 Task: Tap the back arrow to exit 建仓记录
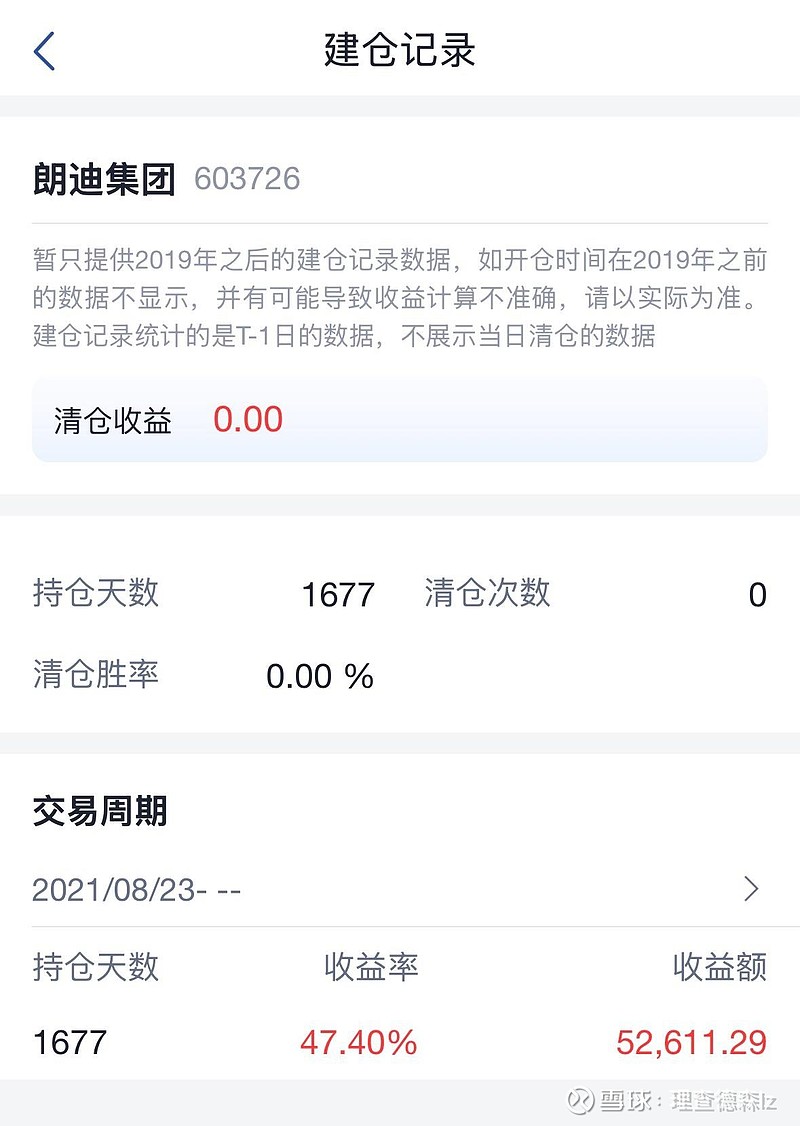tap(45, 50)
